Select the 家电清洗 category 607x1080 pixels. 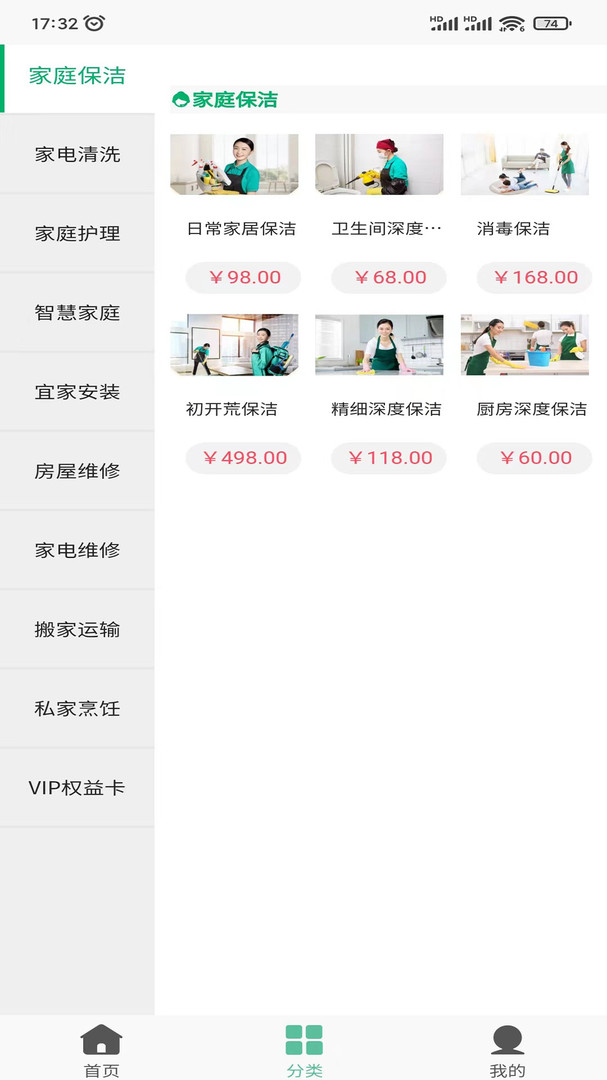click(x=77, y=154)
